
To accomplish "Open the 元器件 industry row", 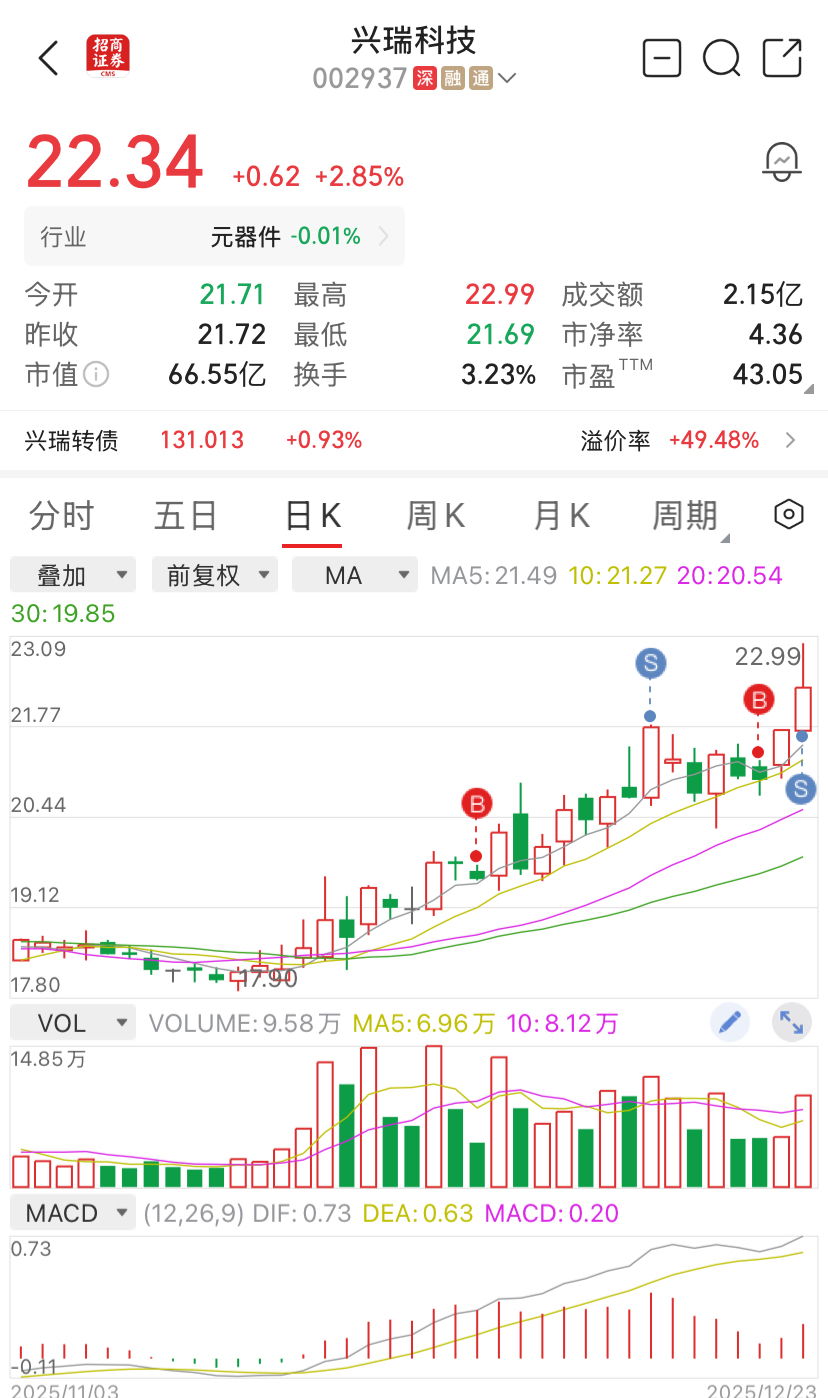I will [215, 236].
